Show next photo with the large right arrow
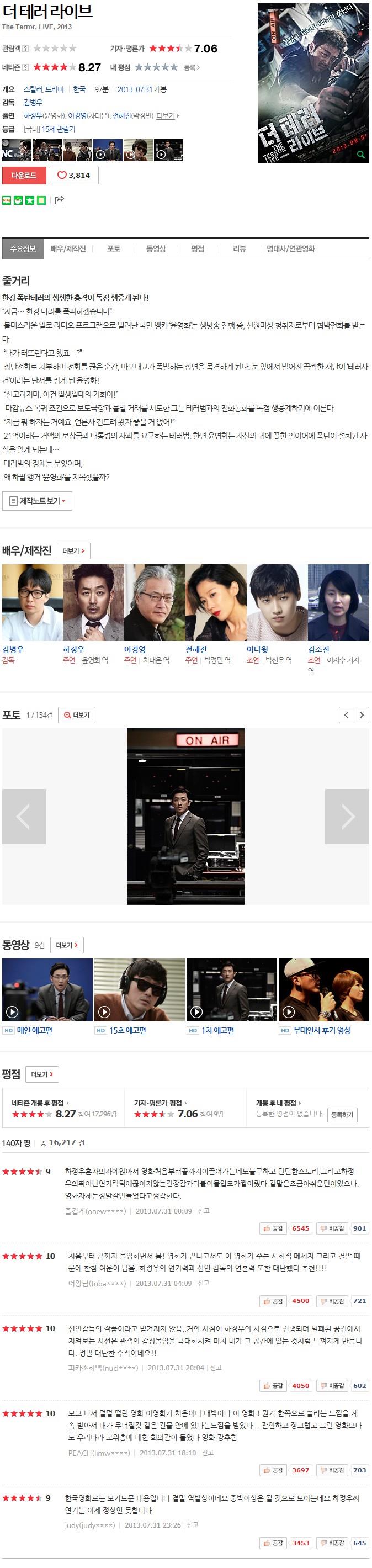The width and height of the screenshot is (372, 1568). (x=347, y=816)
